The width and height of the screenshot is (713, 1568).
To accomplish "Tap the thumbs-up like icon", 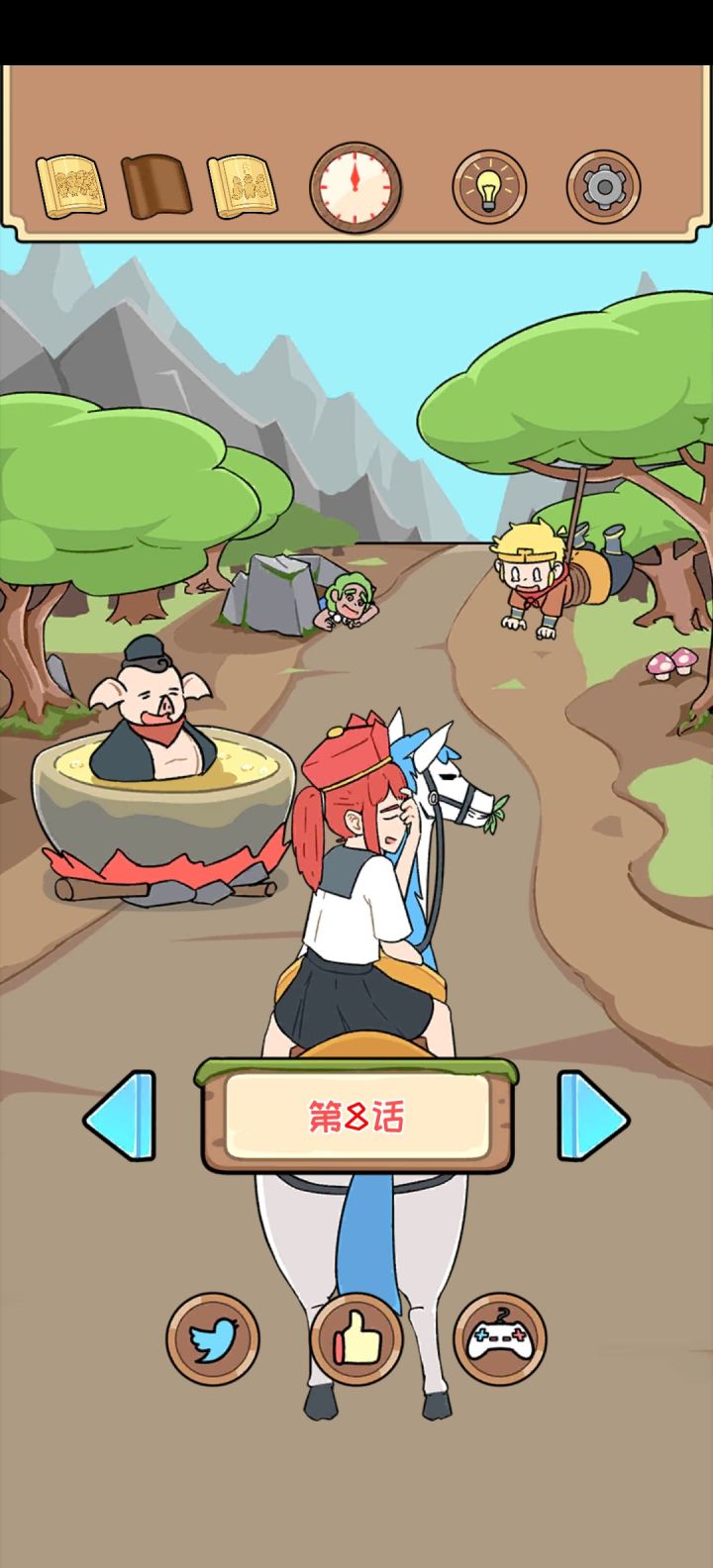I will coord(358,1340).
